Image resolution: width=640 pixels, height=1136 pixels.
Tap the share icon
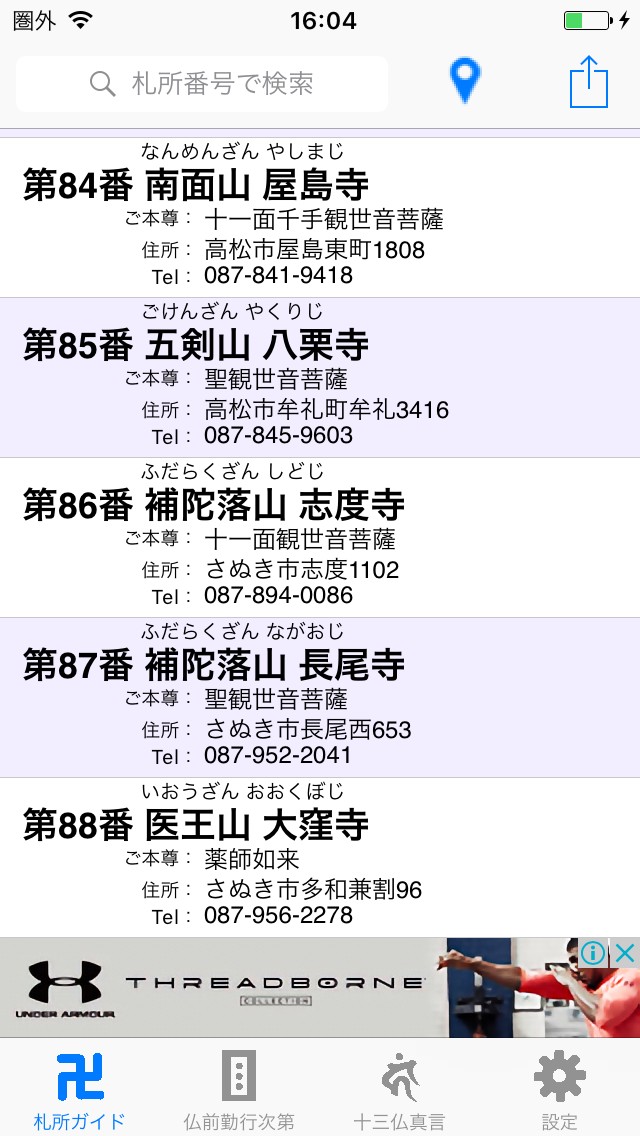[589, 82]
